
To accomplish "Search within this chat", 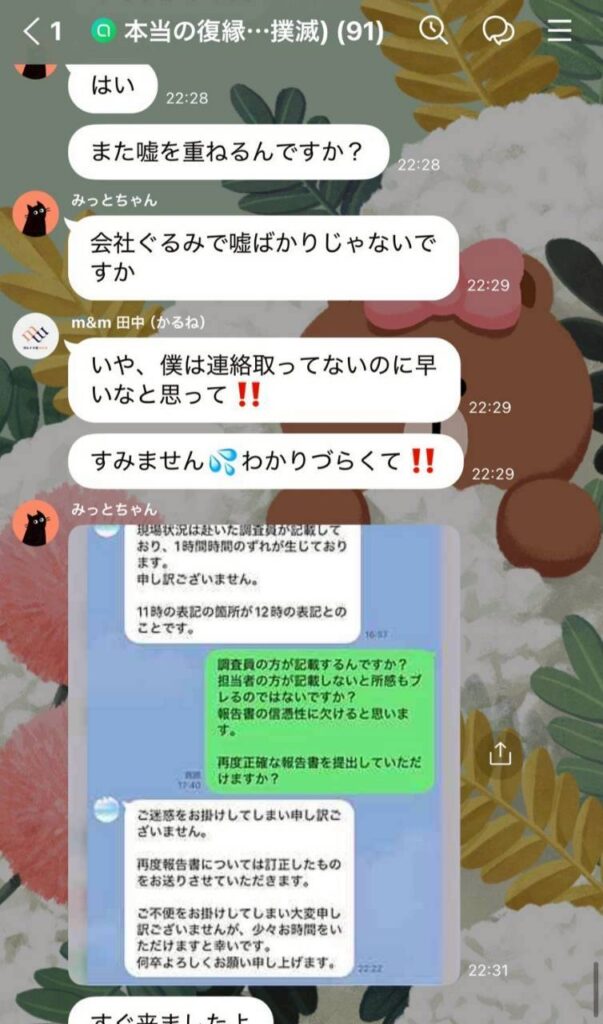I will point(433,31).
